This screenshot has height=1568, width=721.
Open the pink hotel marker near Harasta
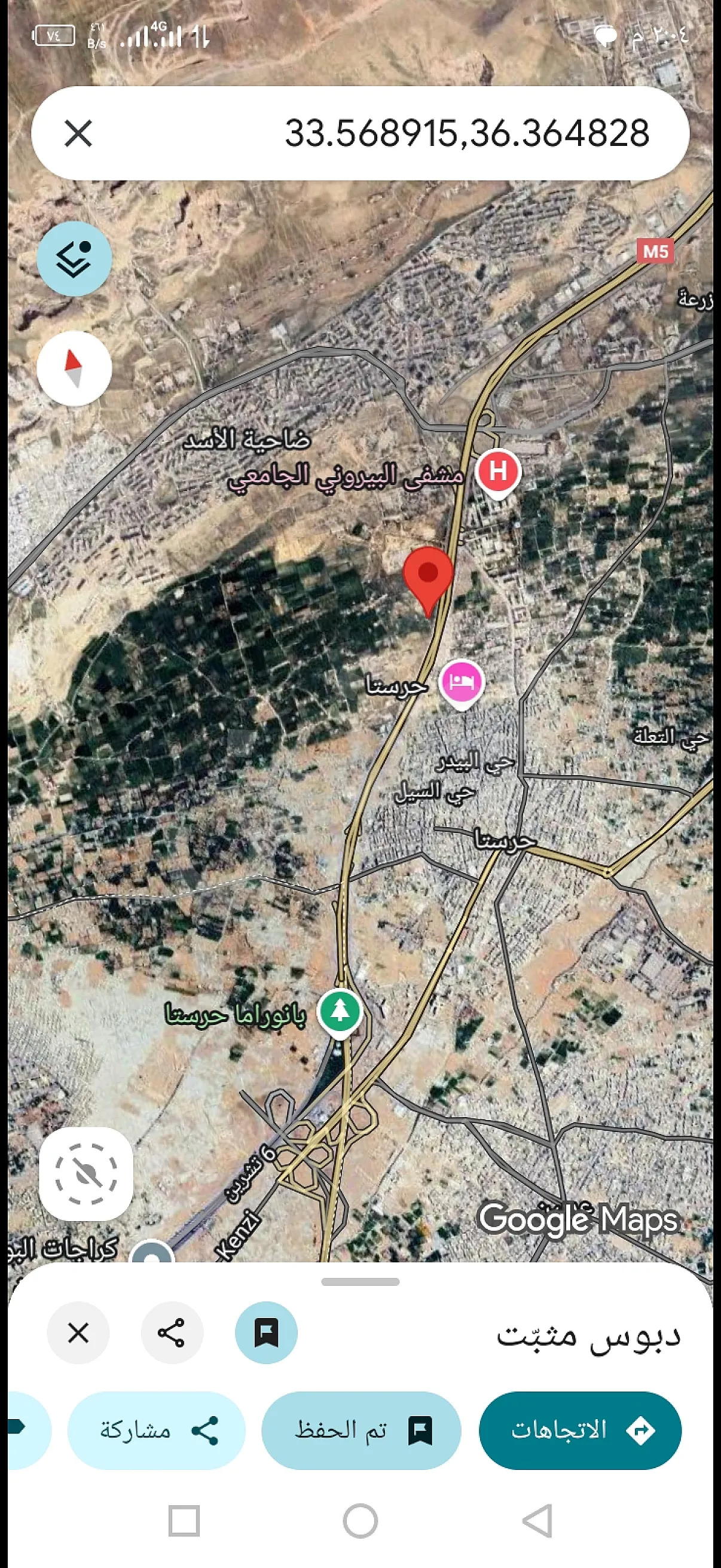point(461,682)
